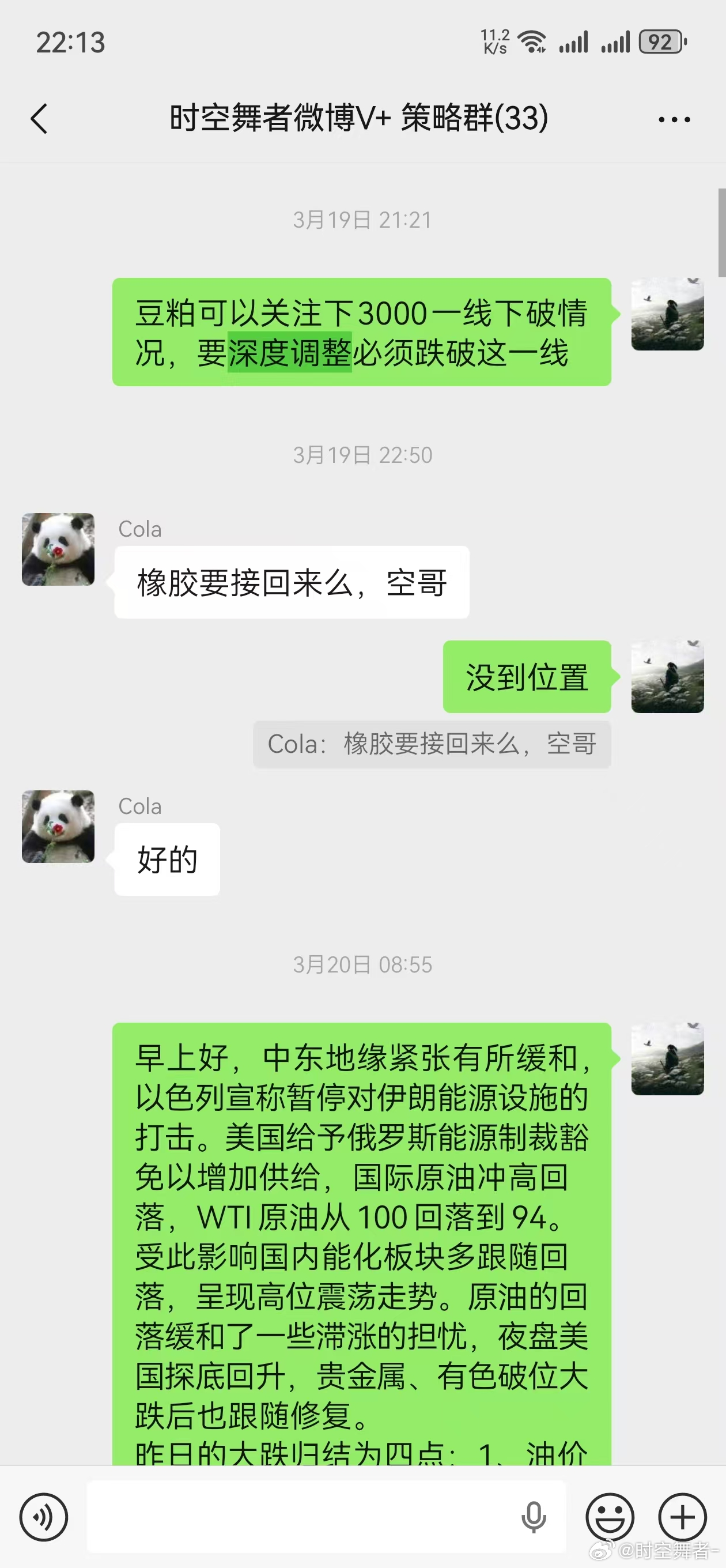Open Cola's panda avatar
This screenshot has width=726, height=1568.
[58, 549]
